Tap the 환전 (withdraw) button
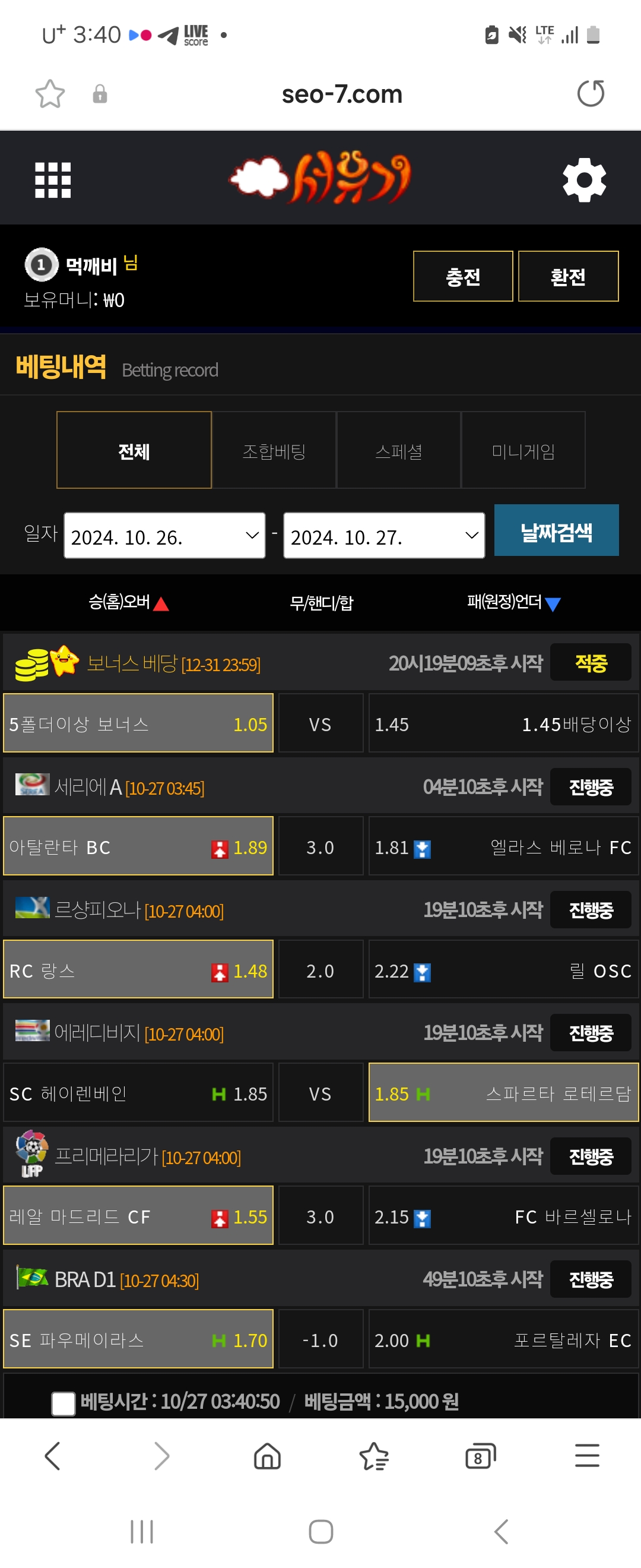Viewport: 641px width, 1568px height. point(568,276)
